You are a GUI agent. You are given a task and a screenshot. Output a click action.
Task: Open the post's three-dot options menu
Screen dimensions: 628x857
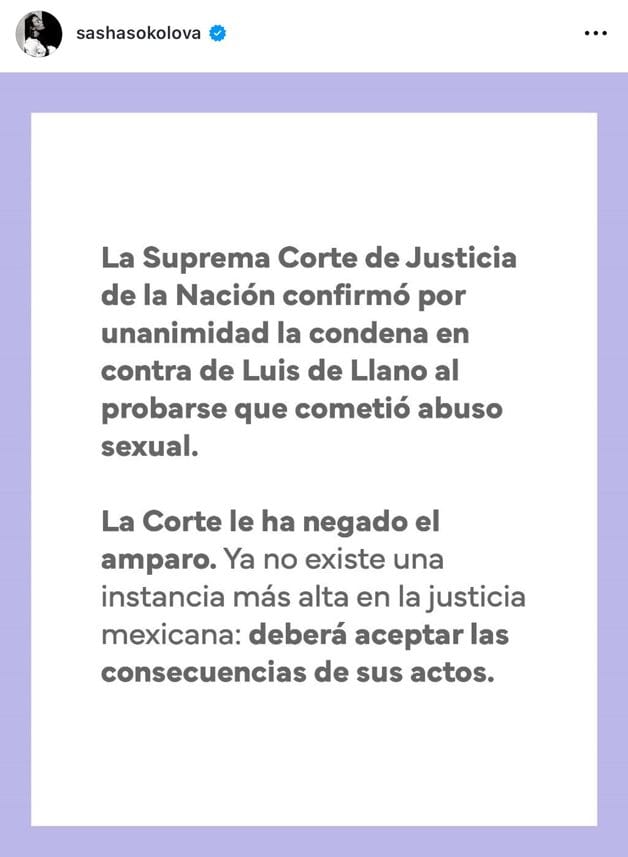click(x=595, y=33)
